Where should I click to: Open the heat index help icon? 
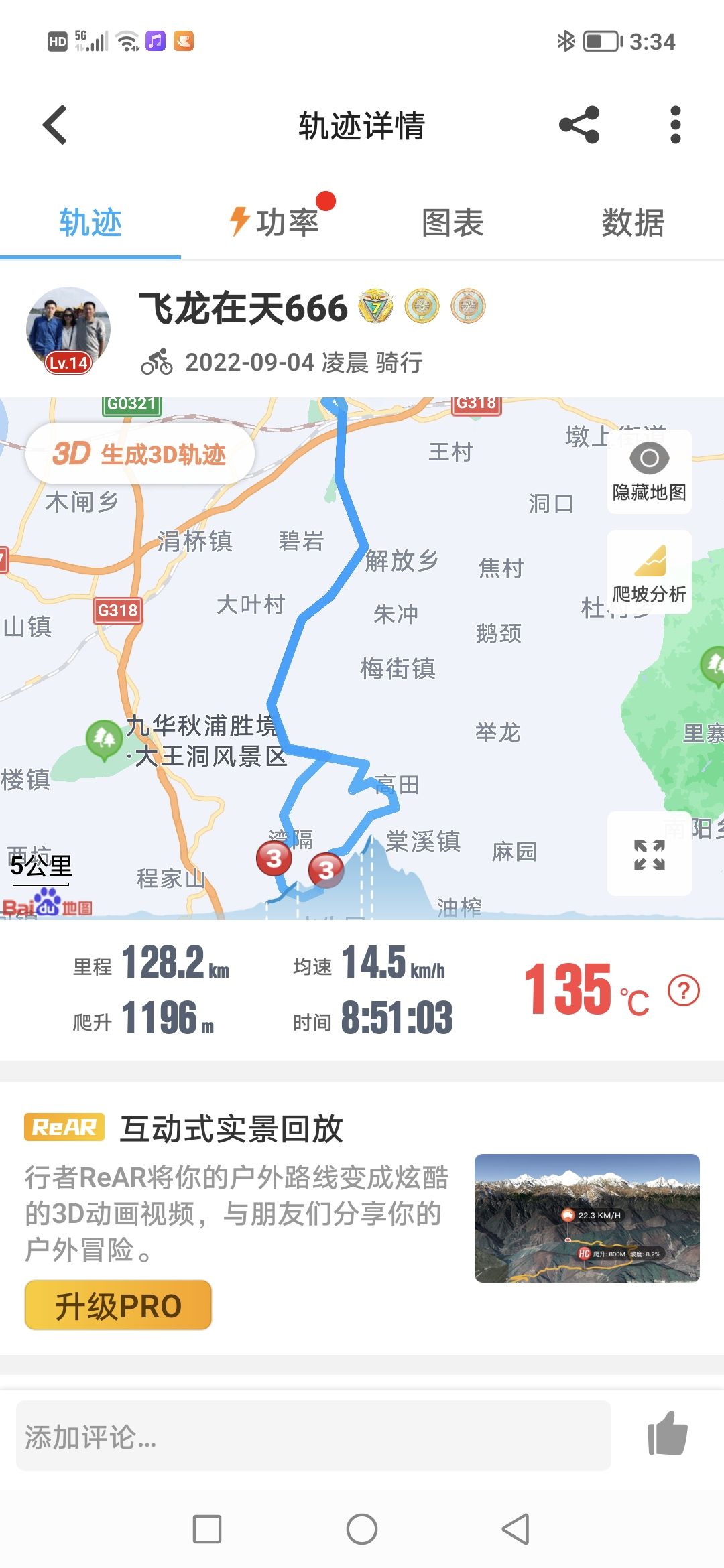click(684, 990)
